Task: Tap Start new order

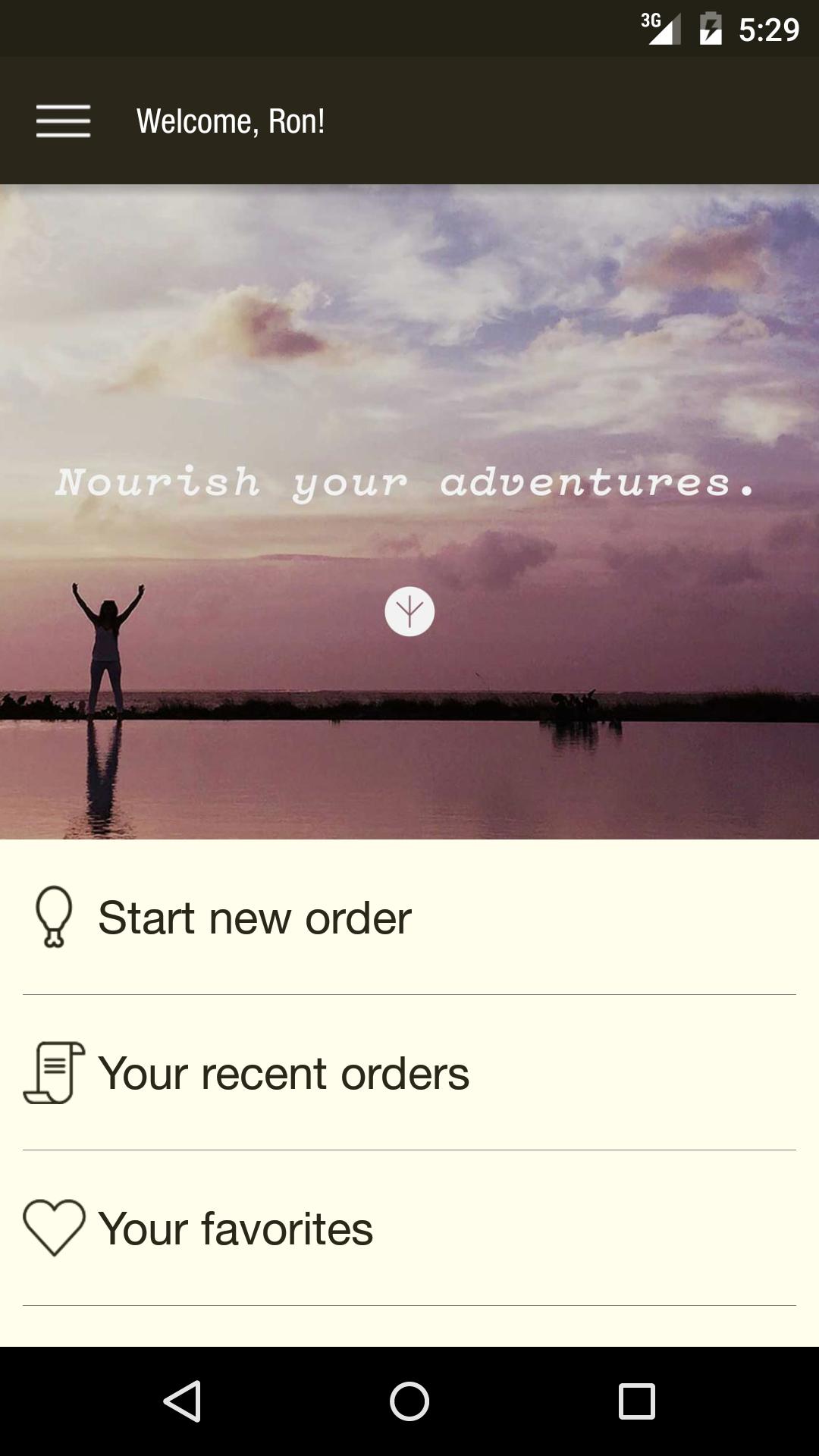Action: (x=255, y=918)
